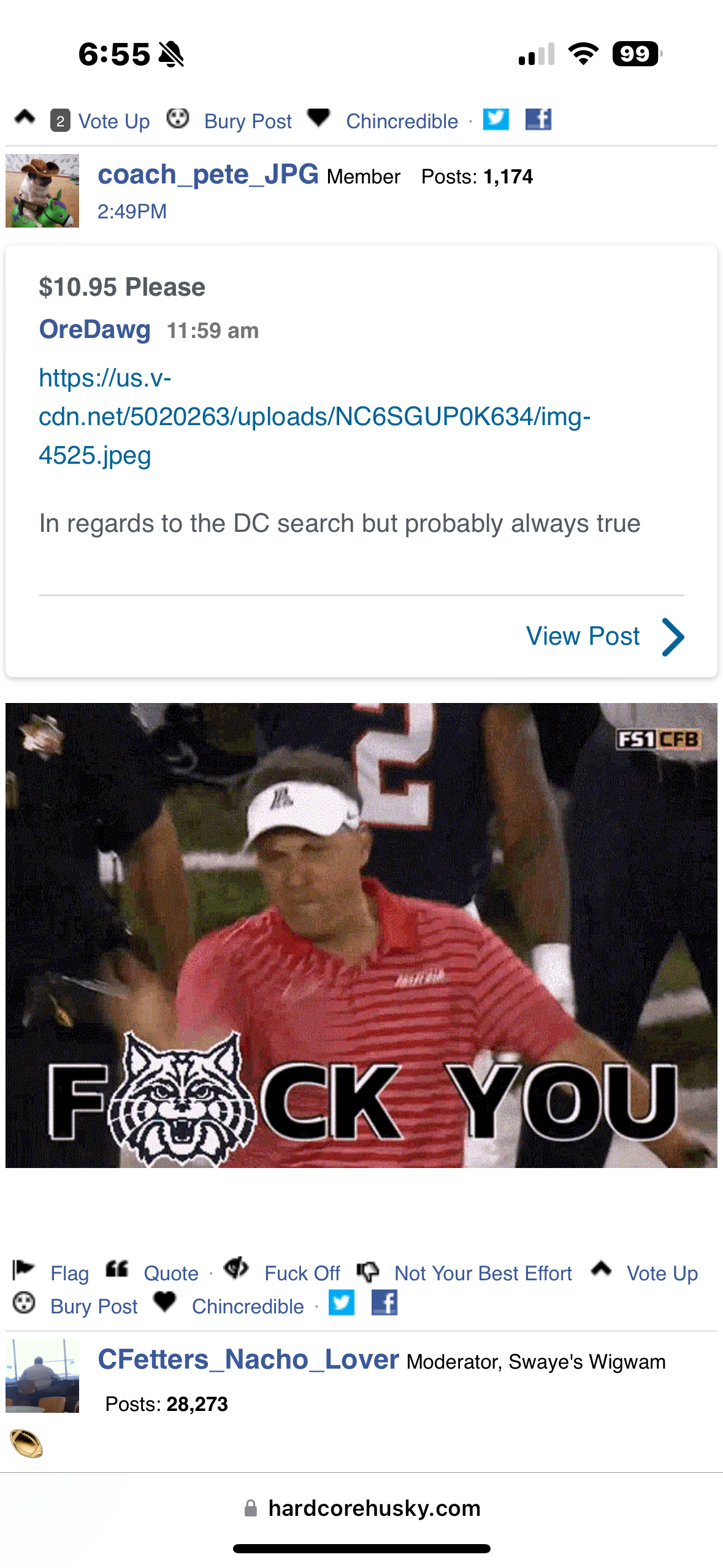React with Fuck Off to the post
Viewport: 723px width, 1568px height.
click(301, 1274)
